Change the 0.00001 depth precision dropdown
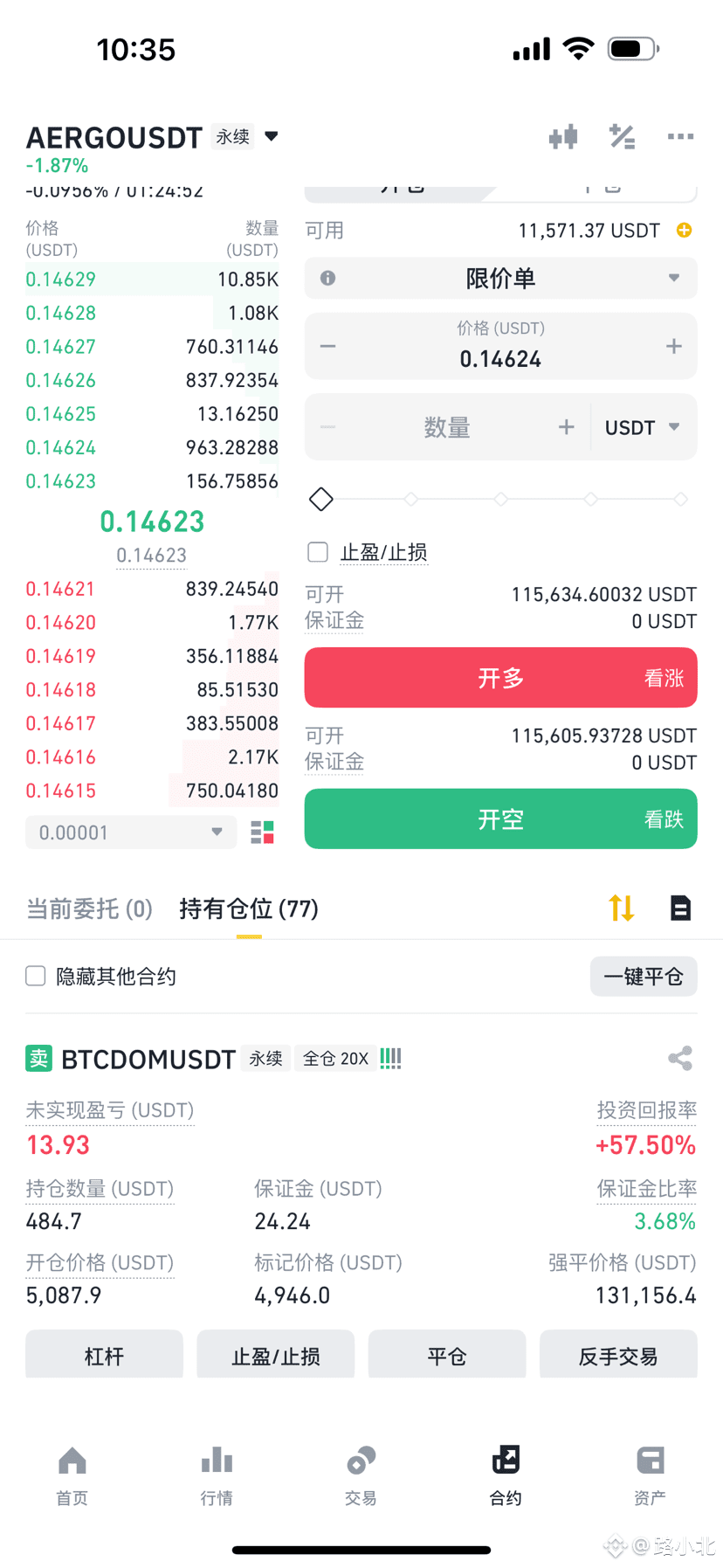This screenshot has width=723, height=1568. [131, 832]
